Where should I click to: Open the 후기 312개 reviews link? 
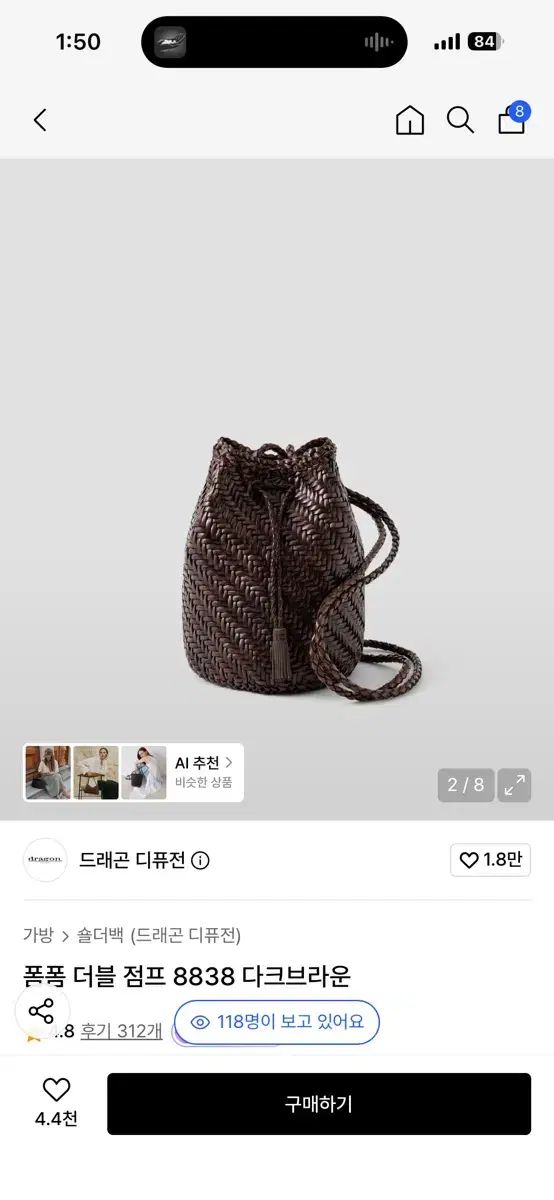(121, 1031)
